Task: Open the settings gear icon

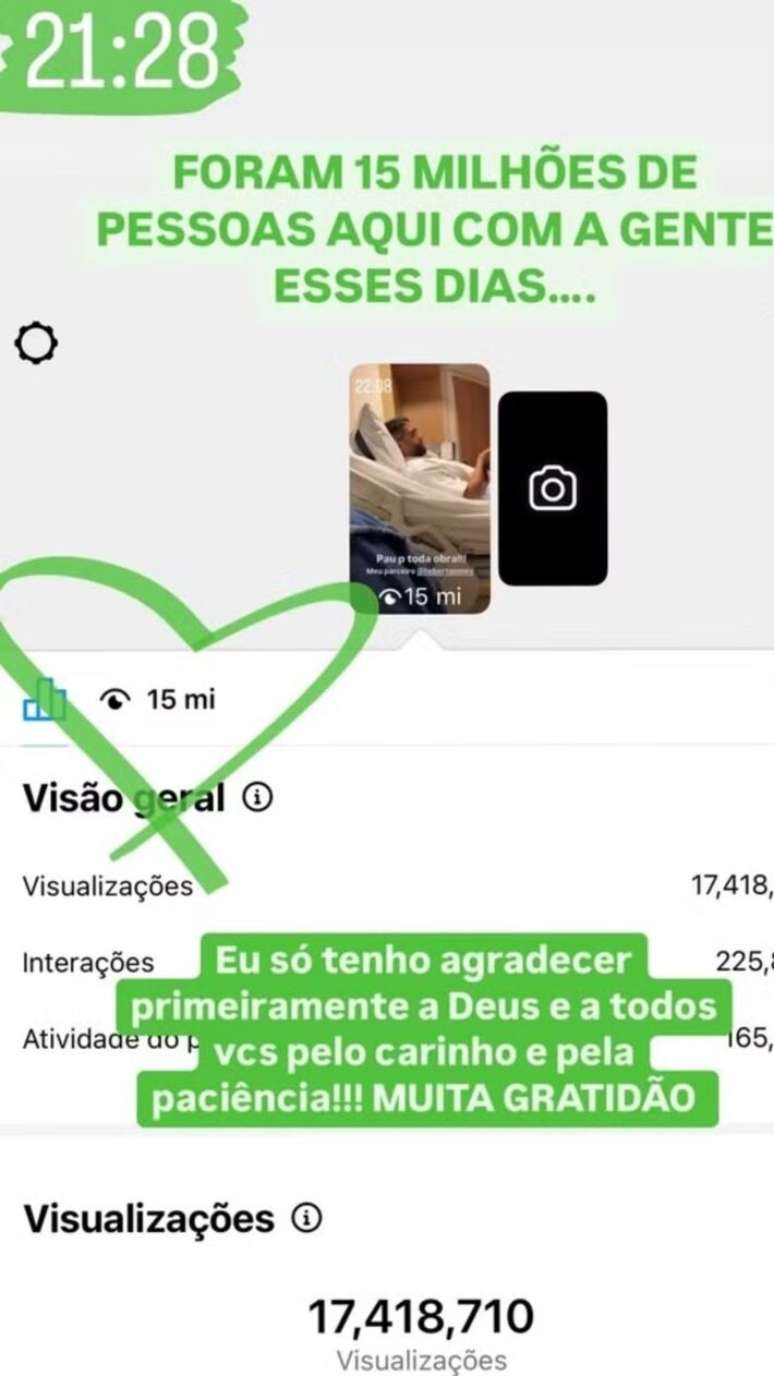Action: 37,344
